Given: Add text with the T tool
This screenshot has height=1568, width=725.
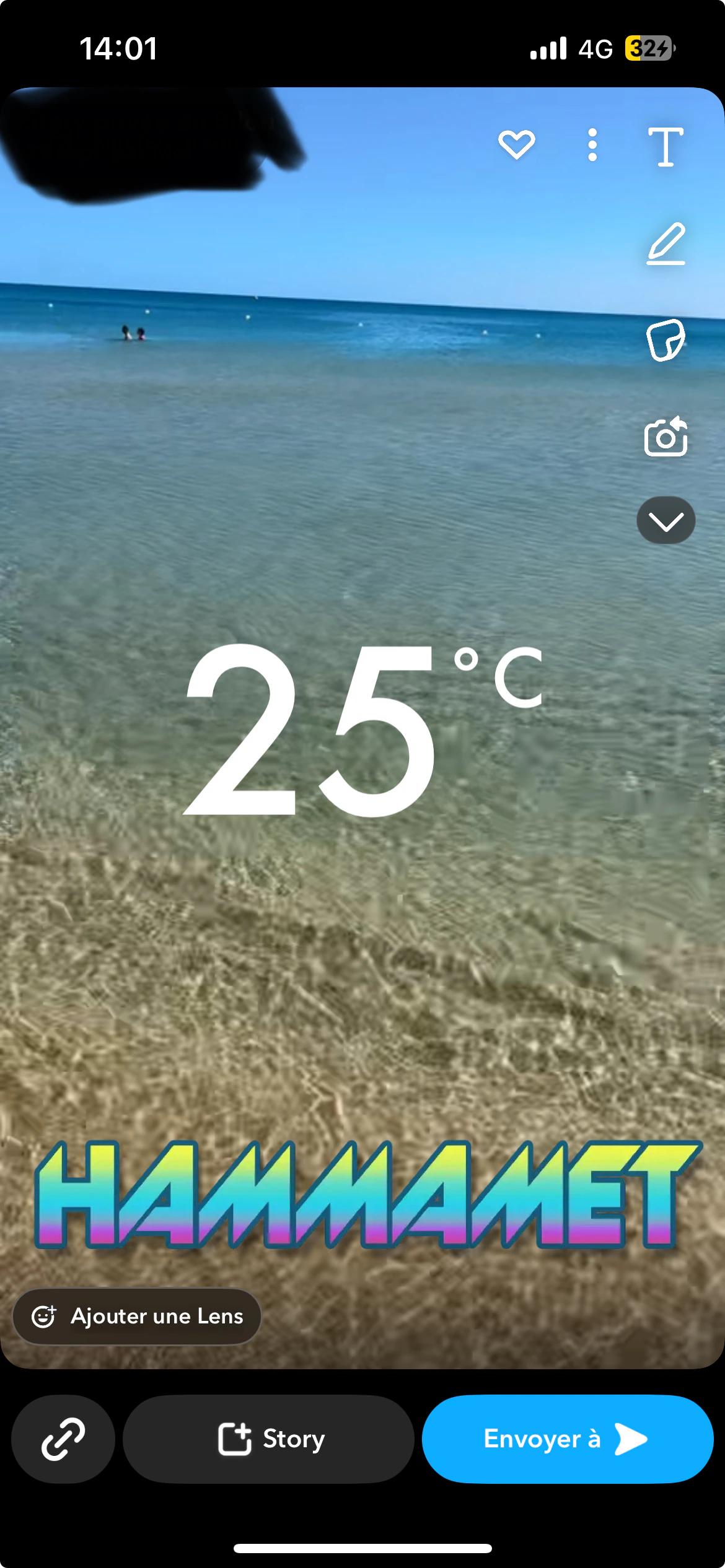Looking at the screenshot, I should tap(666, 147).
